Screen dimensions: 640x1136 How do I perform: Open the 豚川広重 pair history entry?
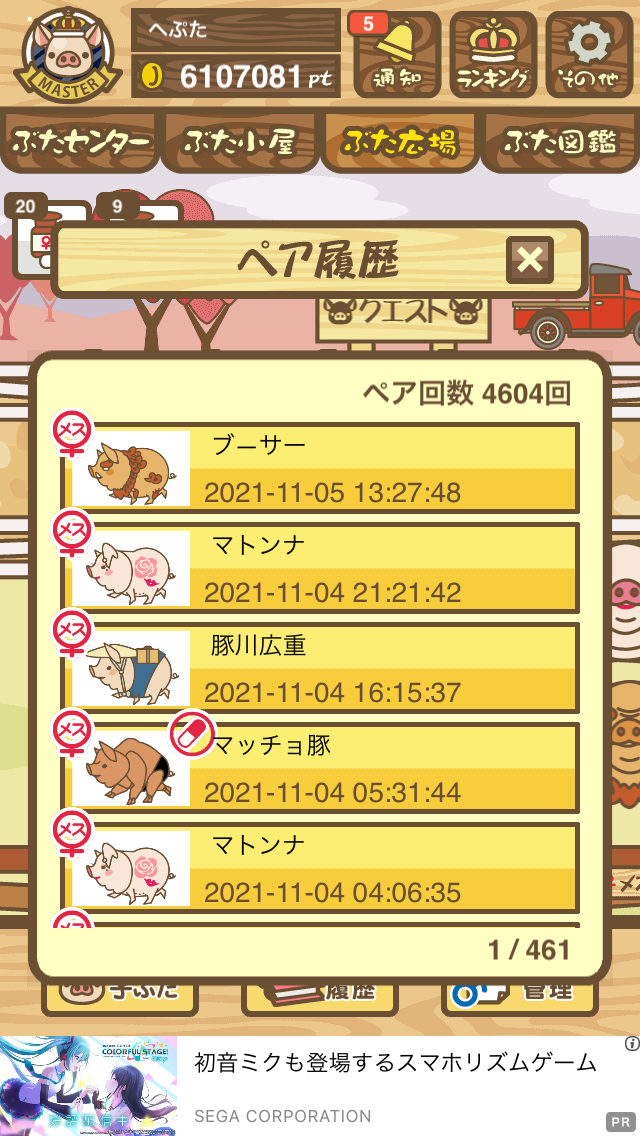[x=320, y=668]
